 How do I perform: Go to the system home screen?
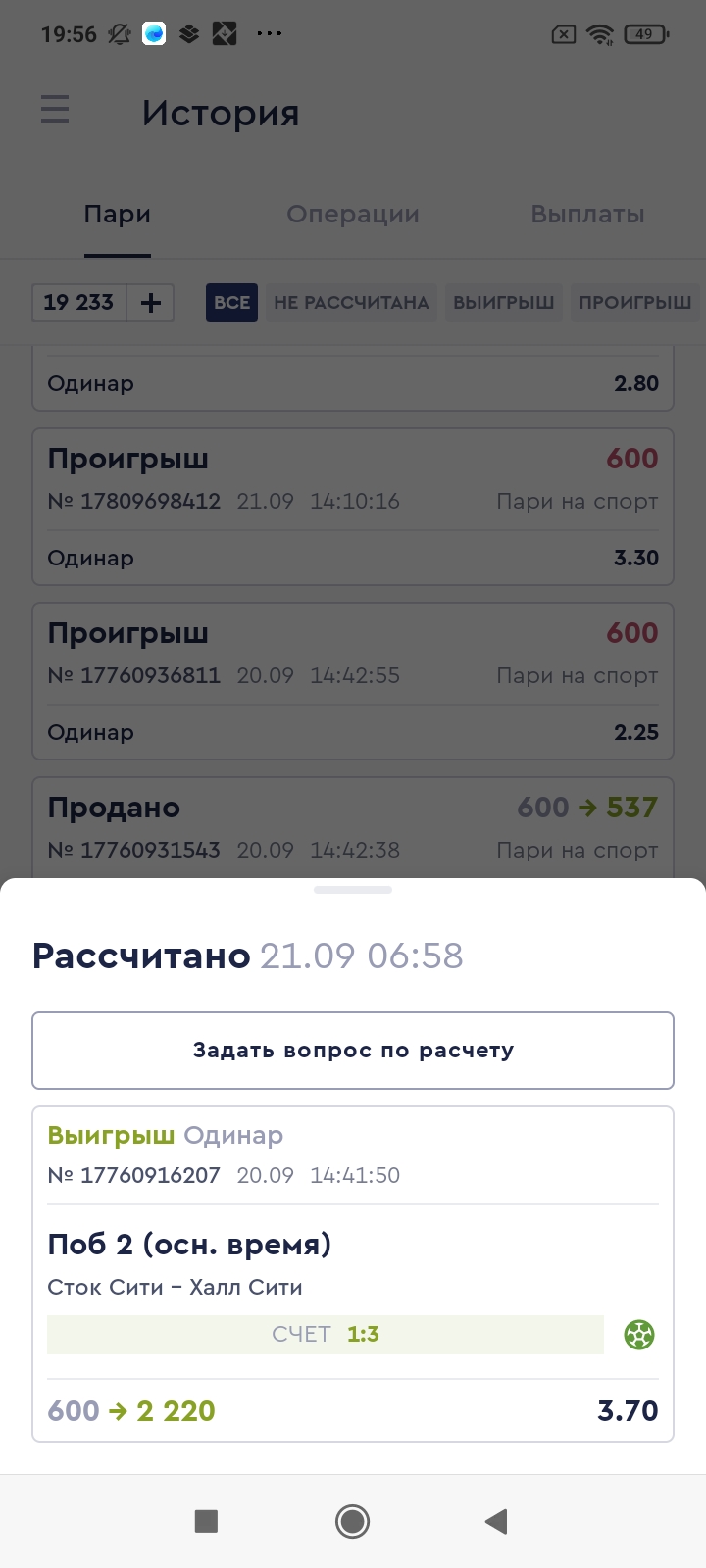click(352, 1521)
